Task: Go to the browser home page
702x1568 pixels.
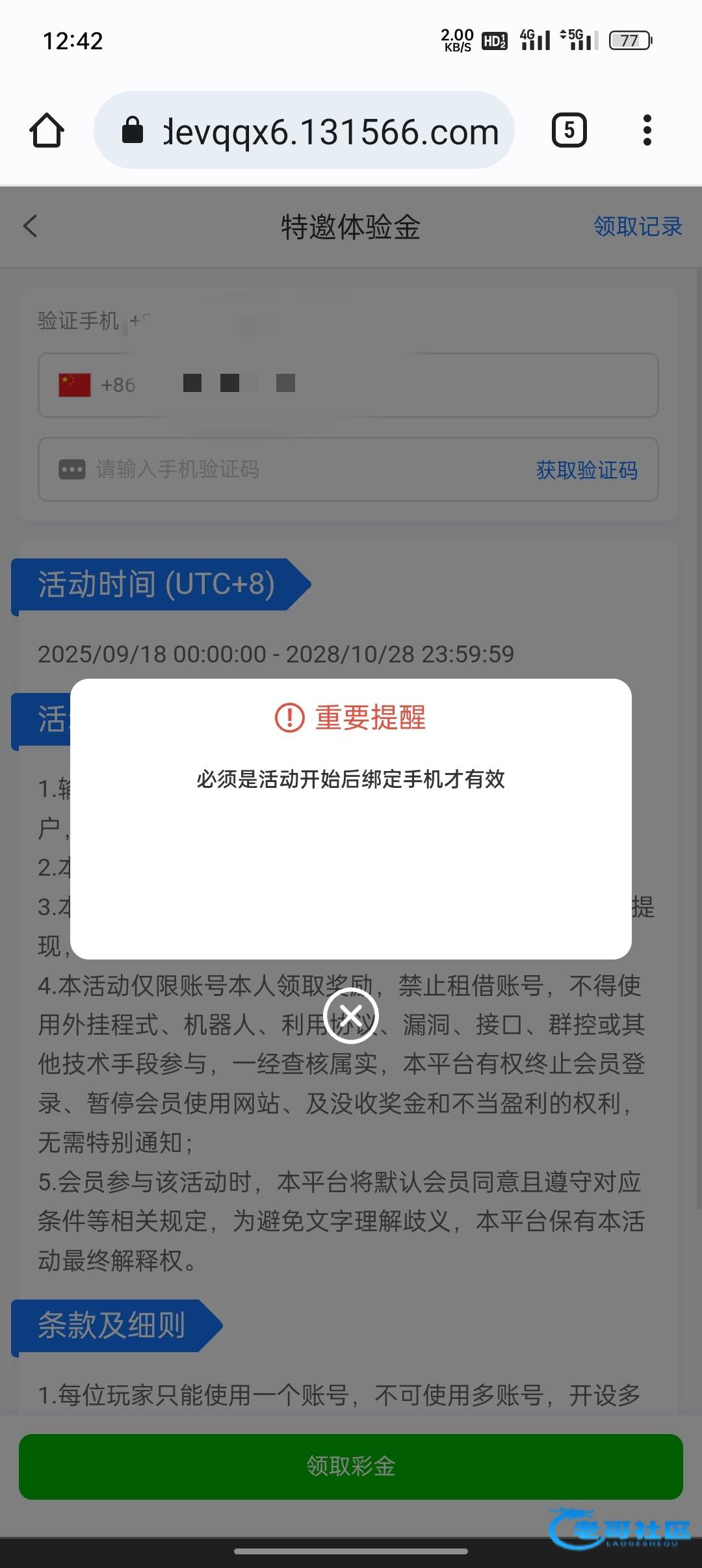Action: click(x=47, y=131)
